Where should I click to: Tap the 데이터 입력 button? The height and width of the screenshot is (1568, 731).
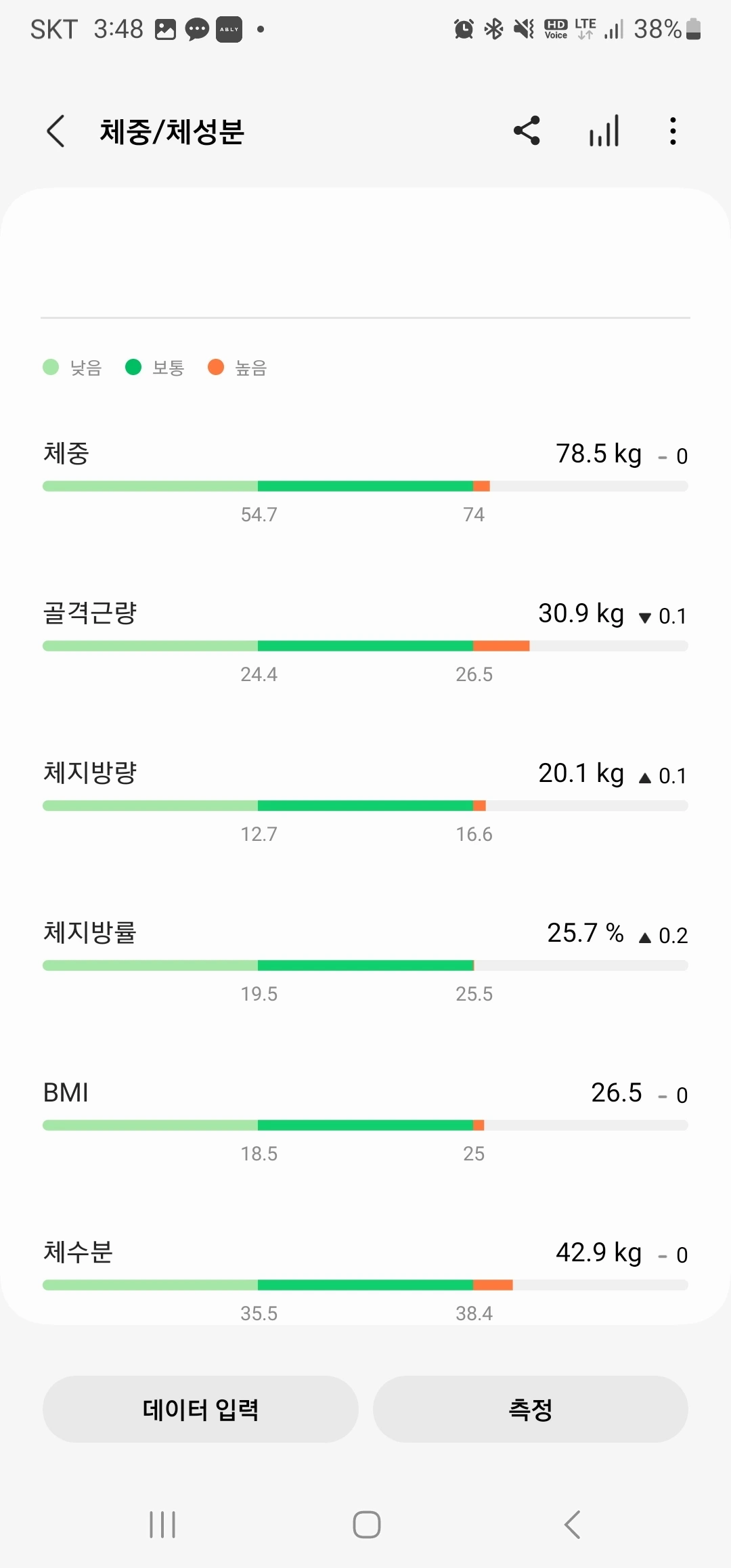(x=200, y=1409)
